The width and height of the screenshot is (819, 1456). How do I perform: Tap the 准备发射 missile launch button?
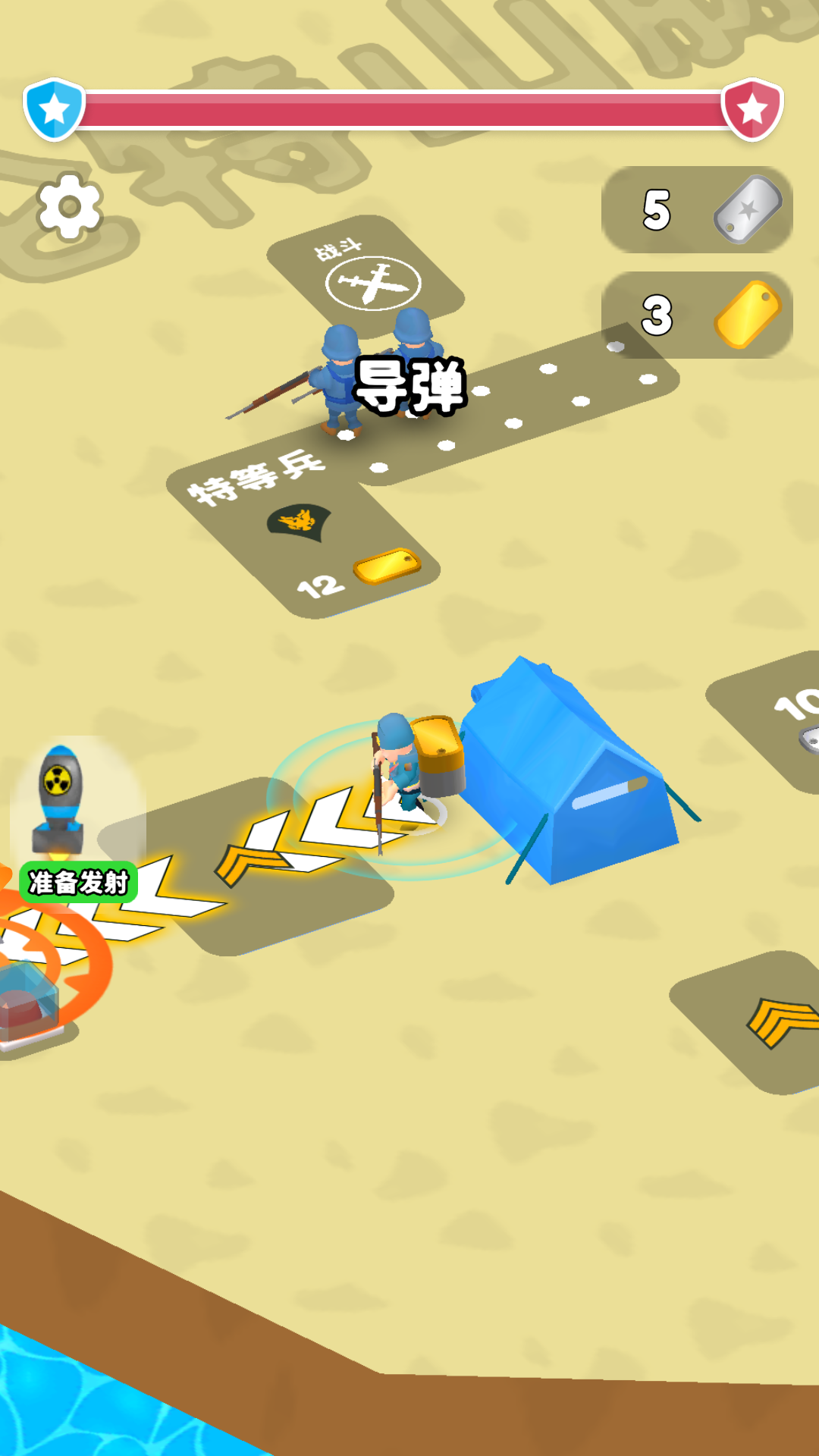click(x=77, y=882)
